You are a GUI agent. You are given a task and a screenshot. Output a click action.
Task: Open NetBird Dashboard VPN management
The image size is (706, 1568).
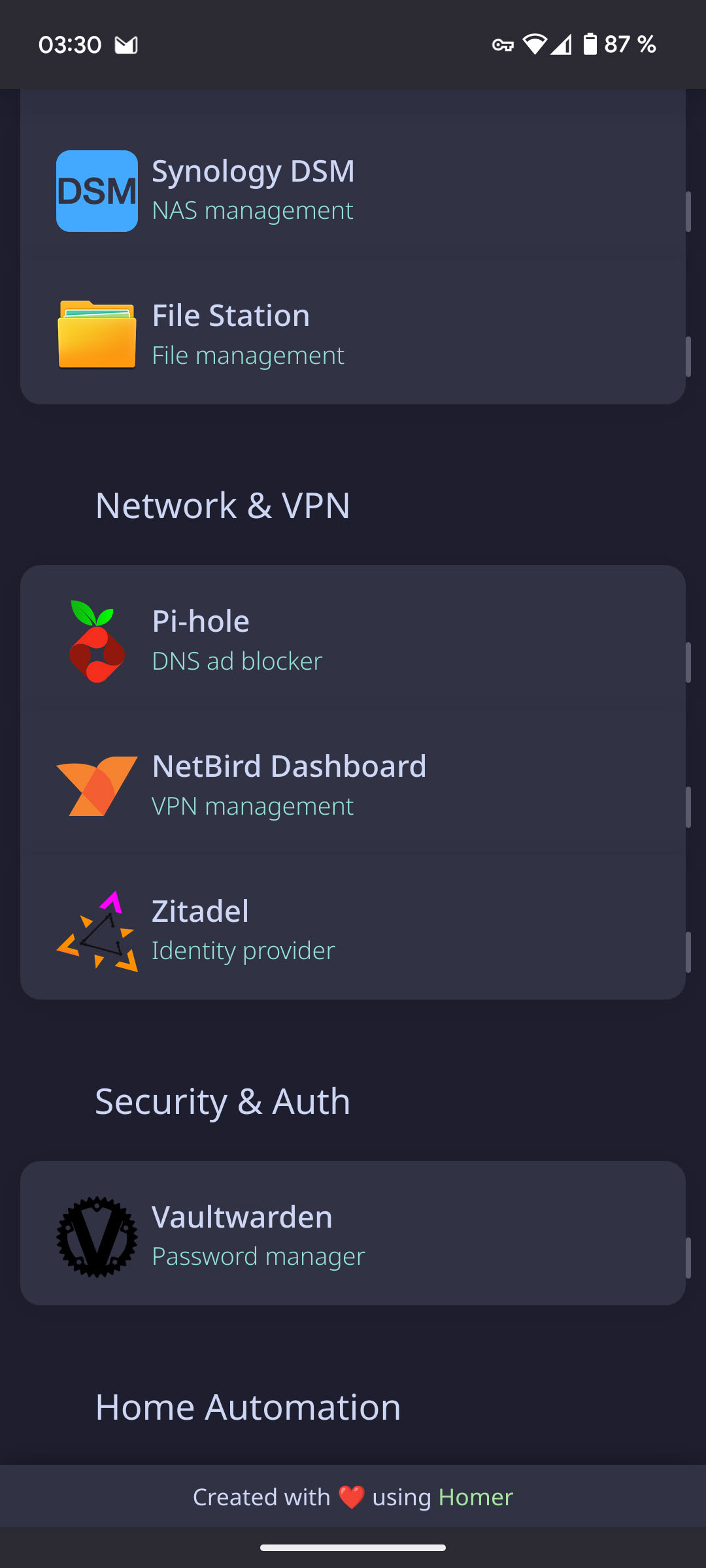(x=288, y=785)
